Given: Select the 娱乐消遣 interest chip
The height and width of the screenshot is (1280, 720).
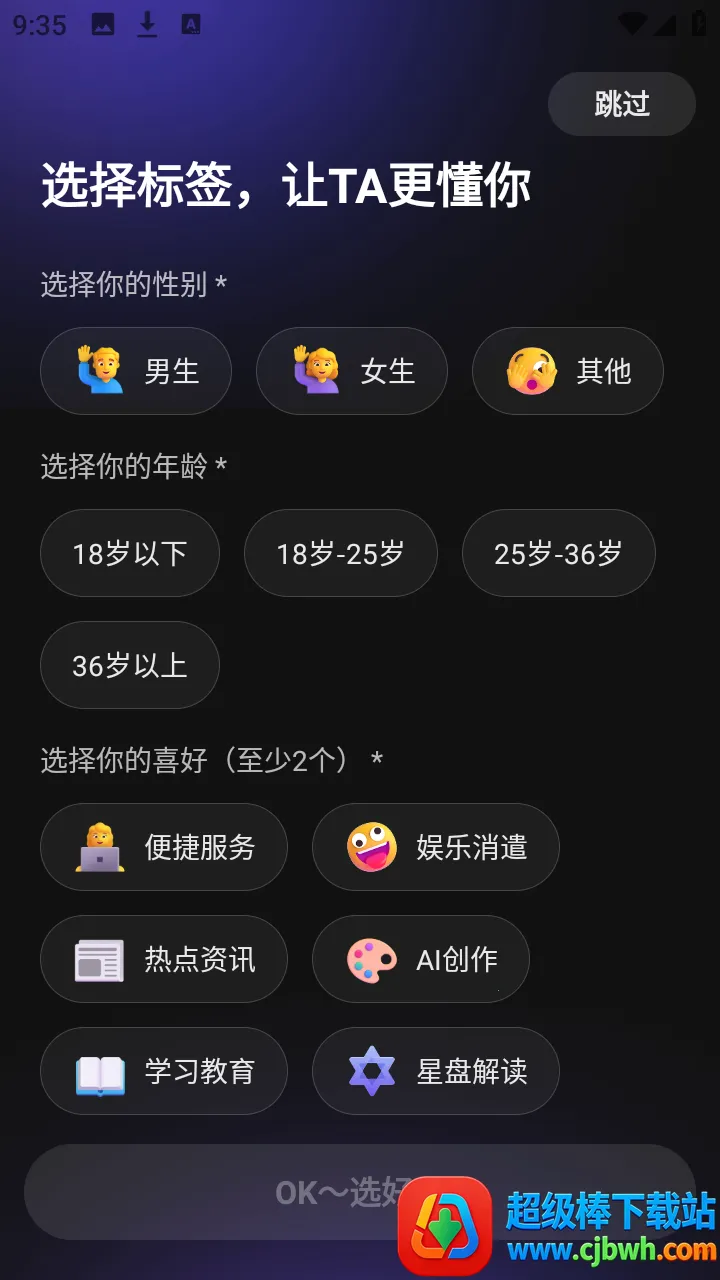Looking at the screenshot, I should pyautogui.click(x=436, y=847).
